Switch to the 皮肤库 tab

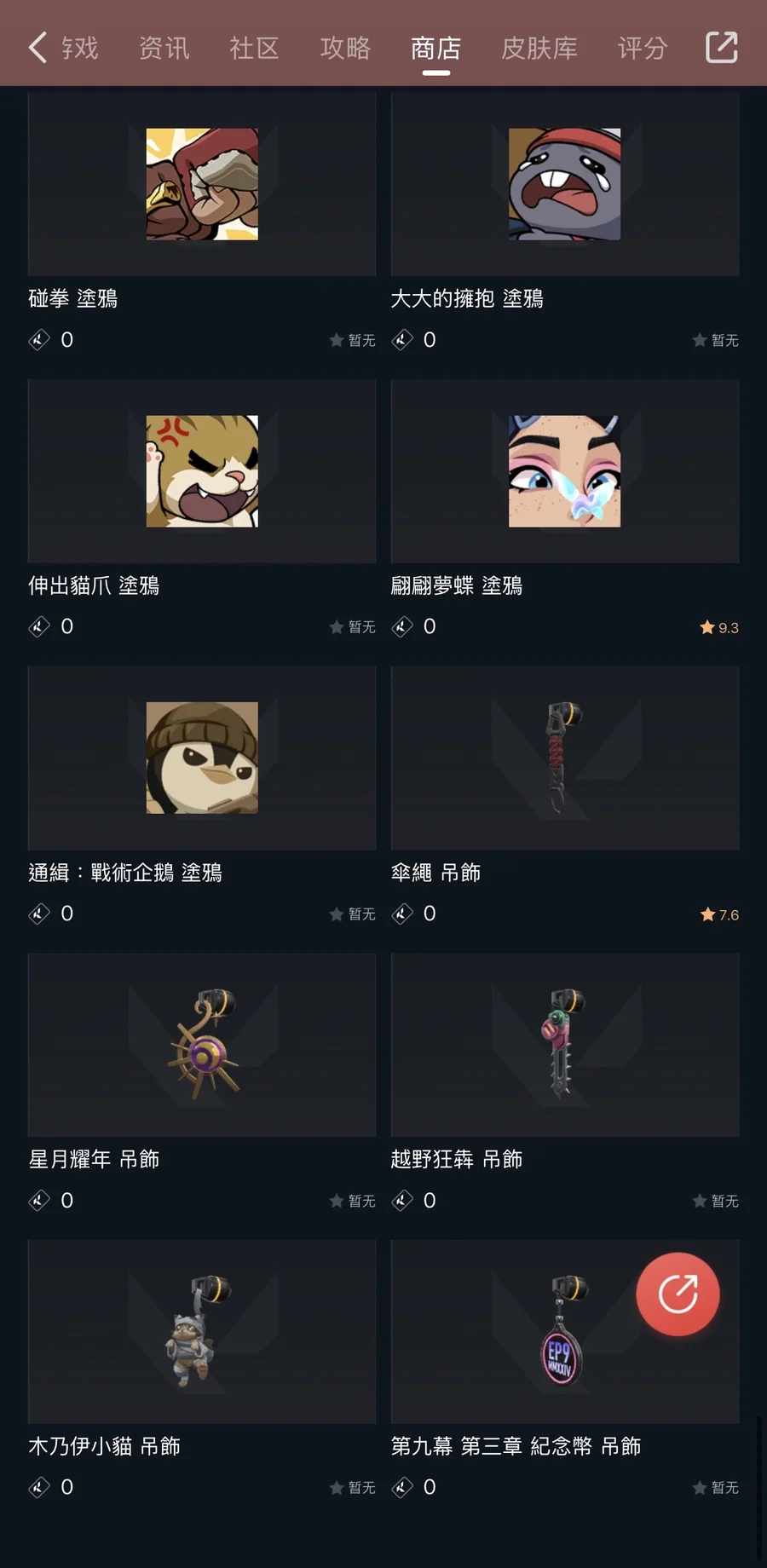click(x=539, y=48)
